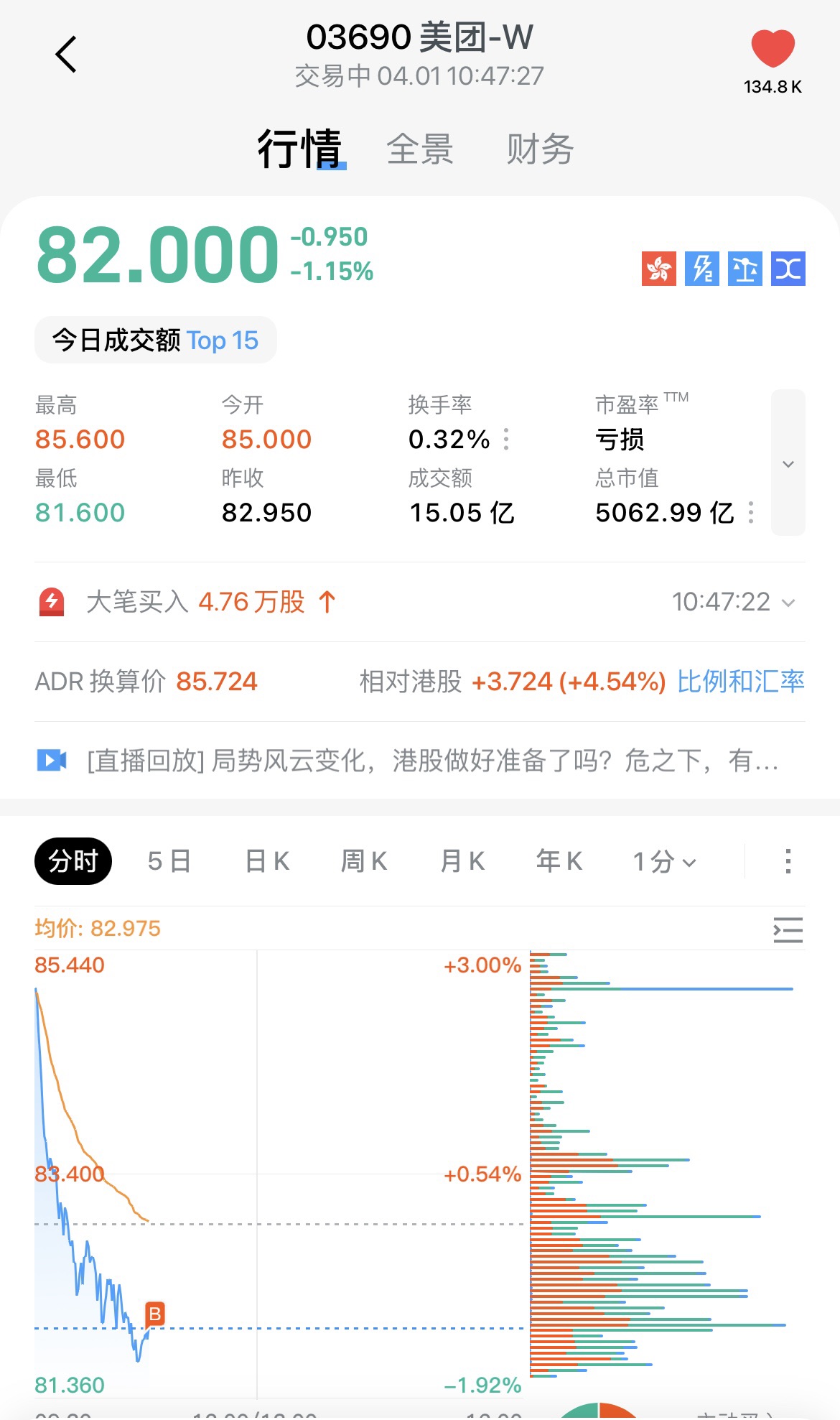Select the 周K chart tab
840x1420 pixels.
[364, 860]
